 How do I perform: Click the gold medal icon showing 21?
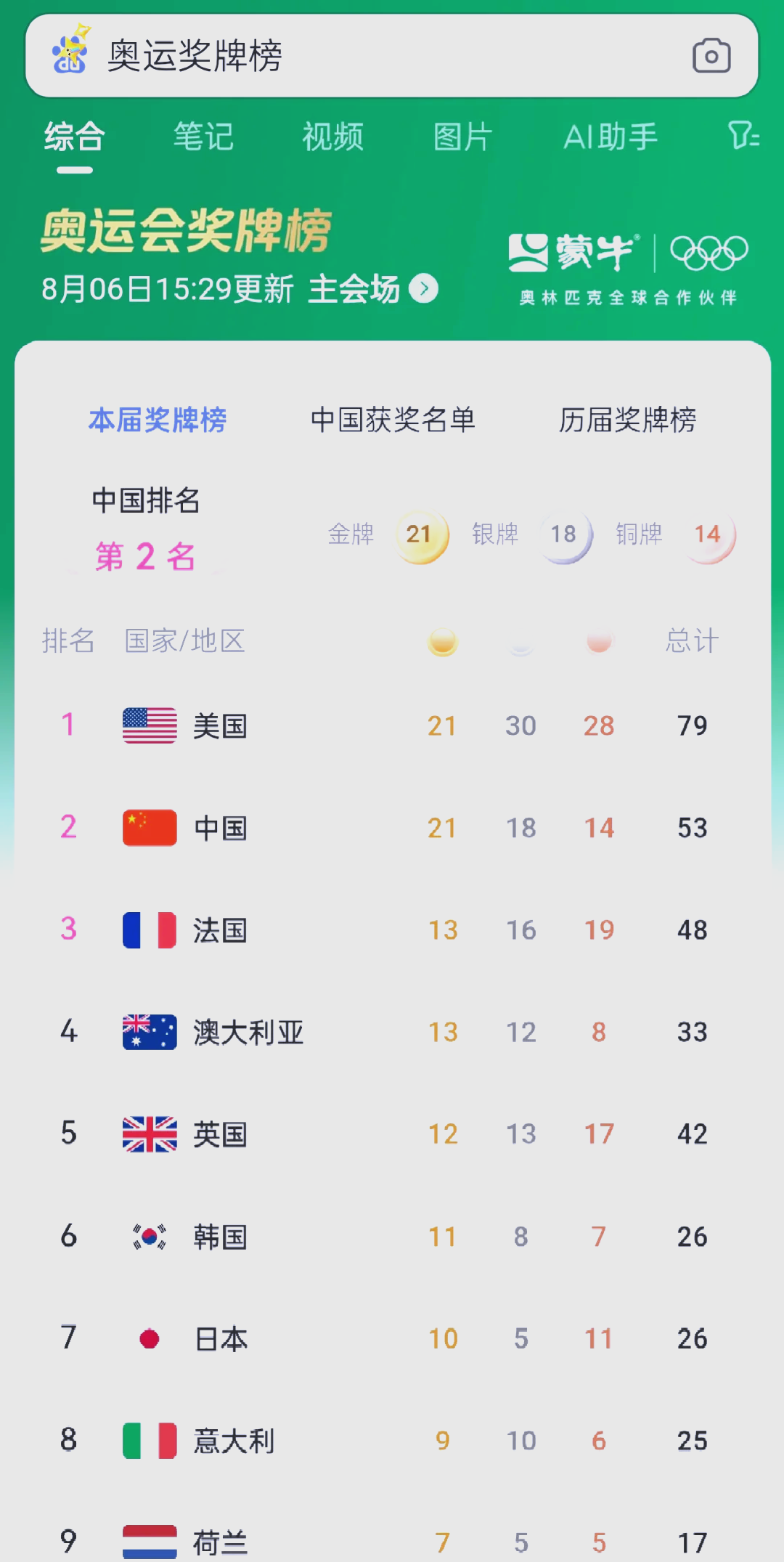coord(421,535)
